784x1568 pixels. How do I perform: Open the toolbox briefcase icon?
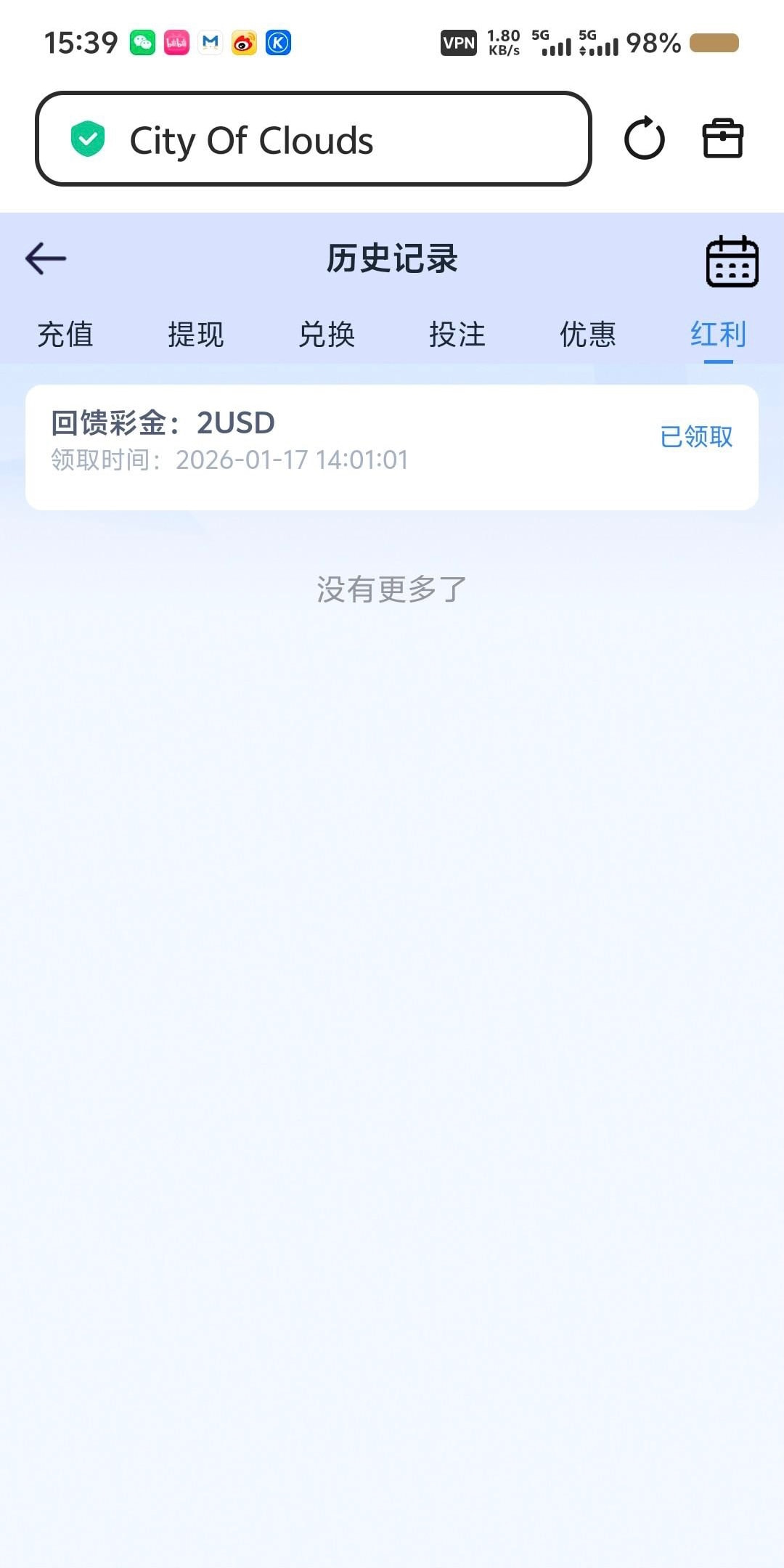coord(723,139)
